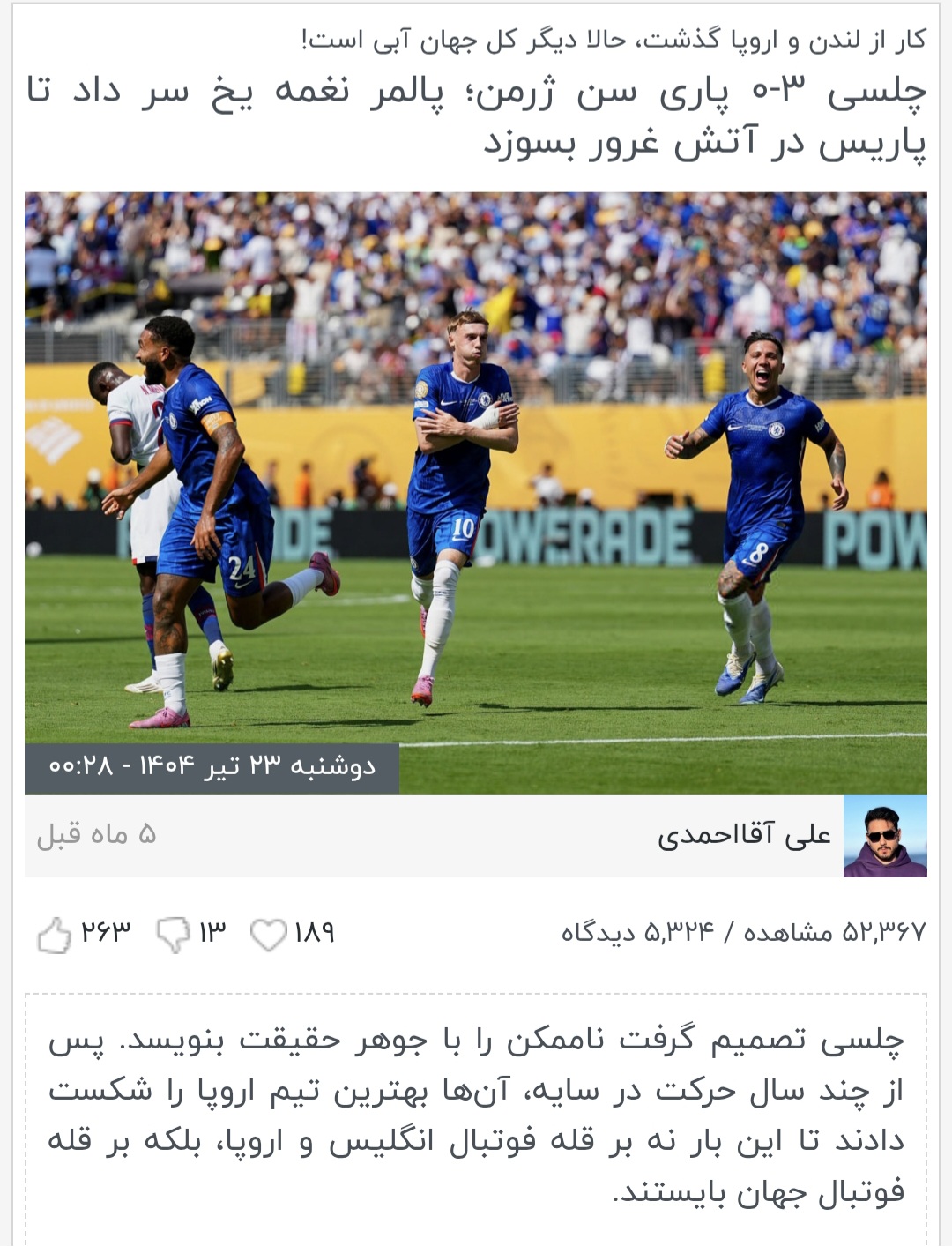Image resolution: width=952 pixels, height=1246 pixels.
Task: Dislike the article with thumbs down
Action: (173, 935)
